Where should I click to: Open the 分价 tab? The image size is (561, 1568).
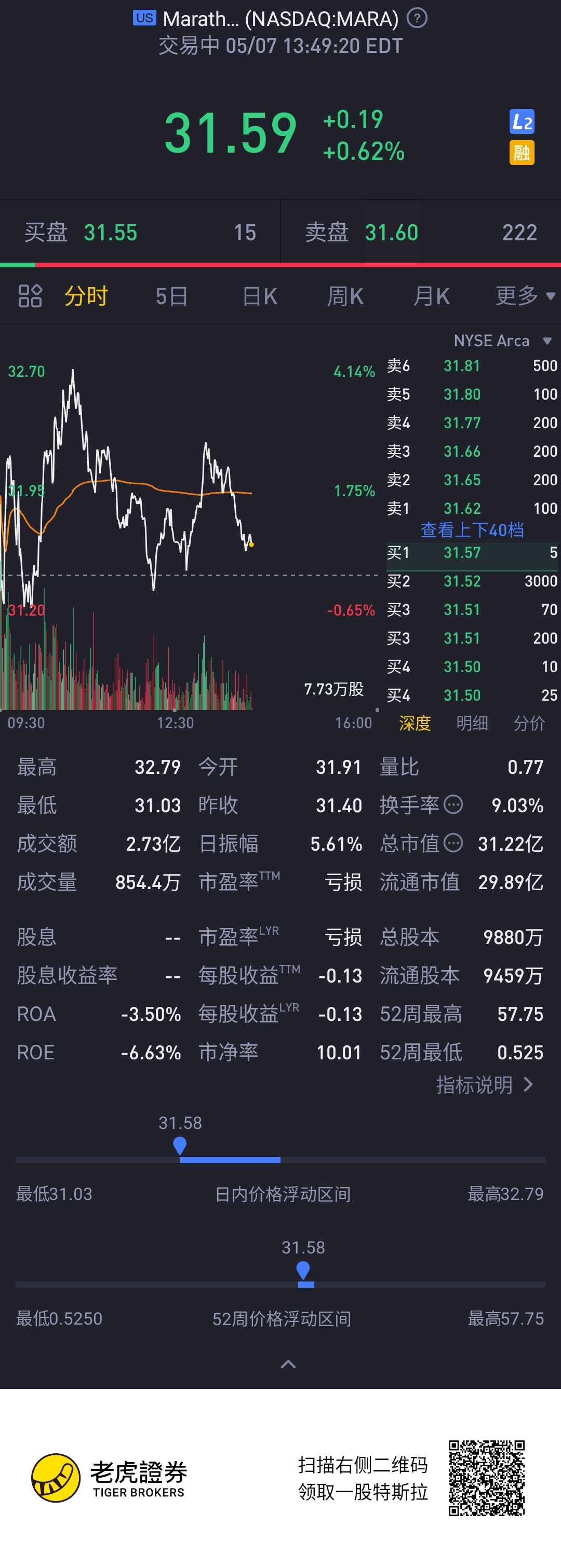point(529,723)
